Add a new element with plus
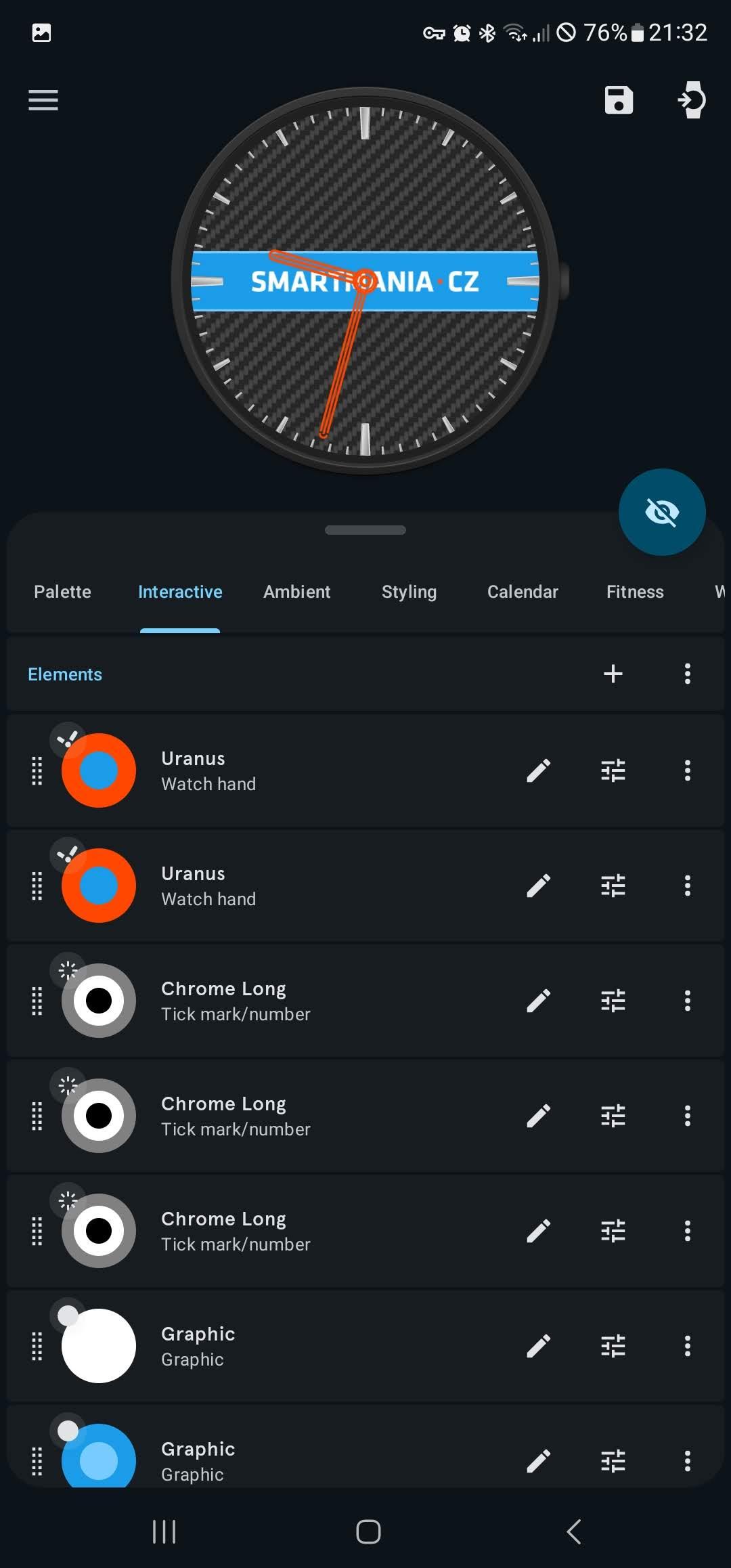The image size is (731, 1568). [x=613, y=674]
